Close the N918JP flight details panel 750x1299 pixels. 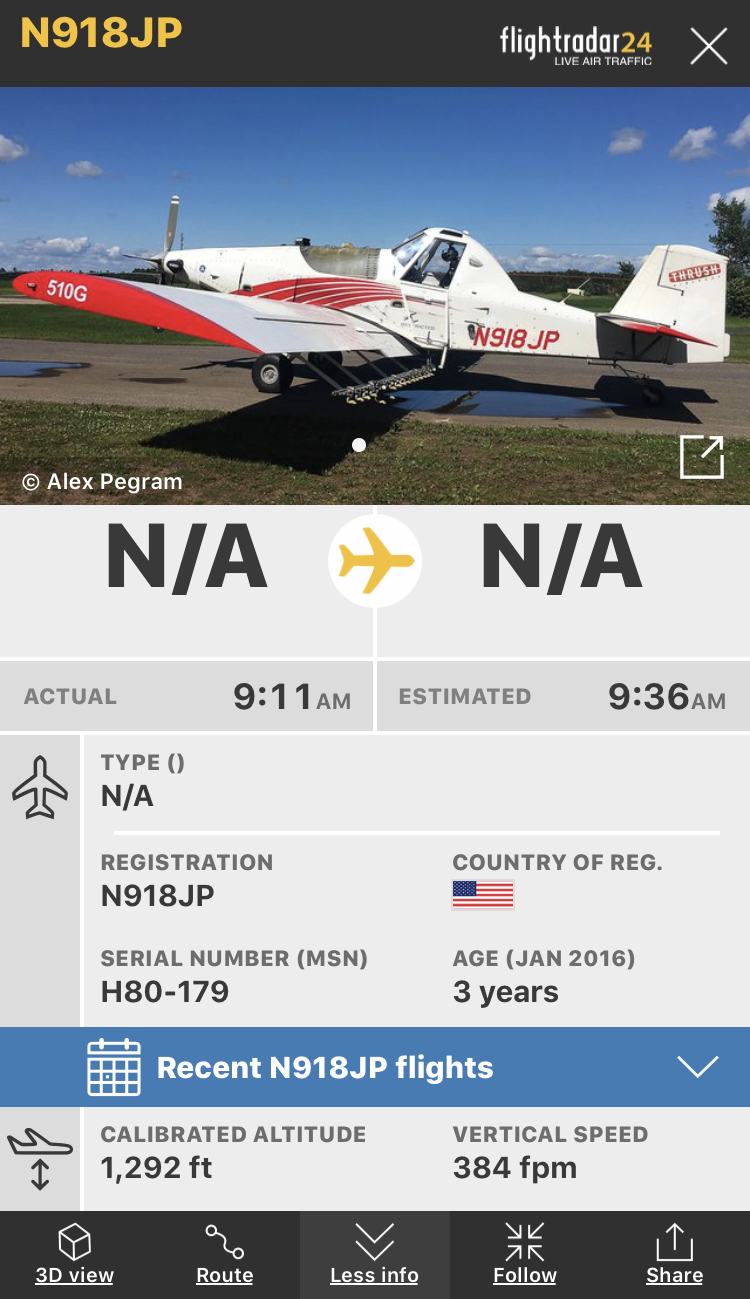point(708,46)
